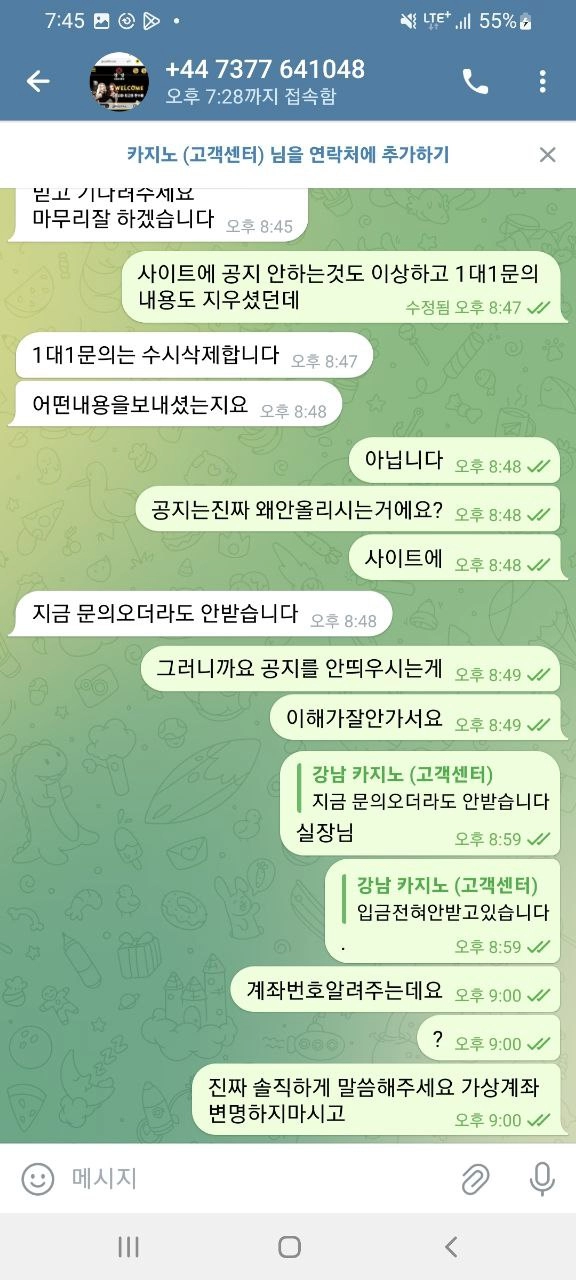Dismiss the add-to-contacts banner
The height and width of the screenshot is (1280, 576).
click(x=547, y=154)
